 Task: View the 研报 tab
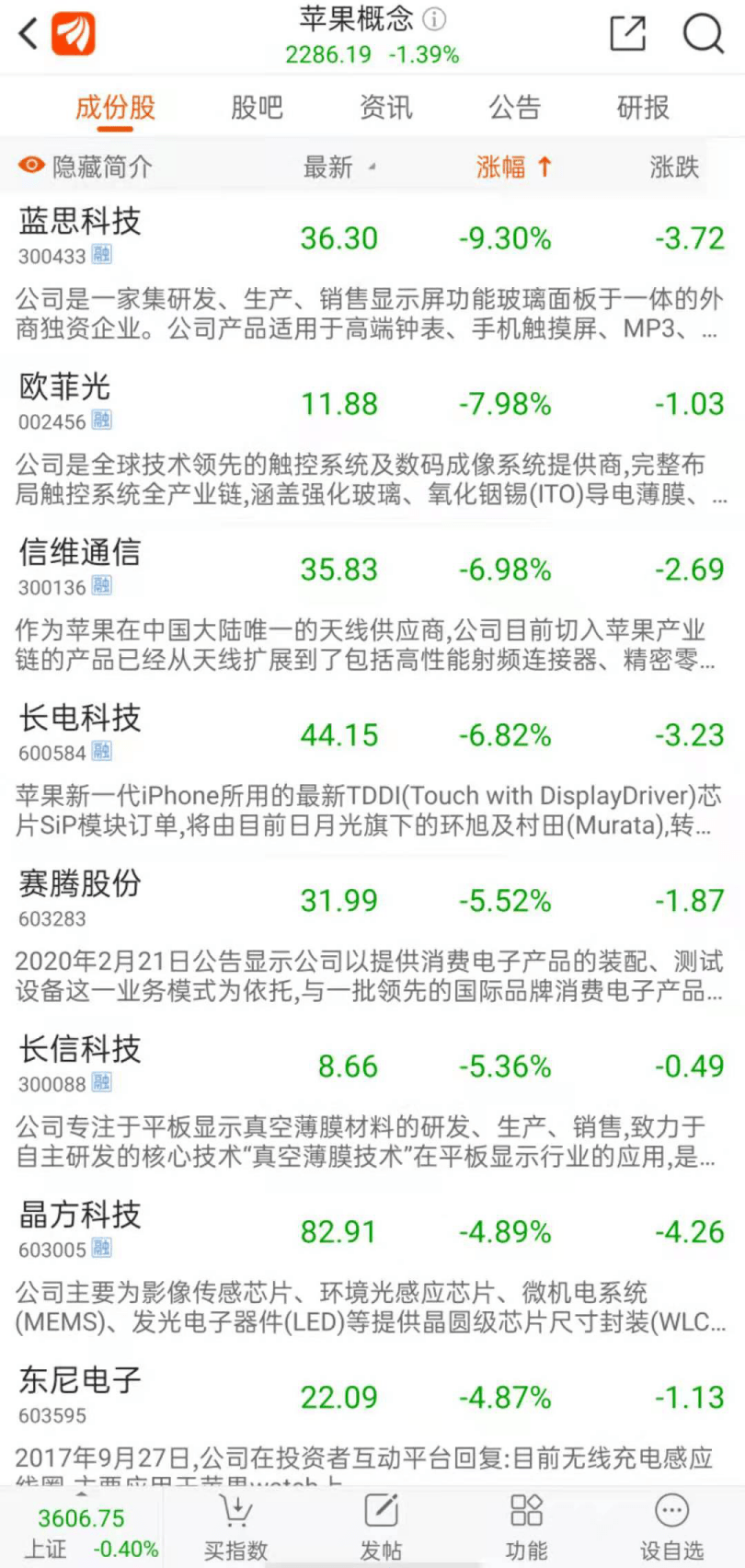point(643,108)
